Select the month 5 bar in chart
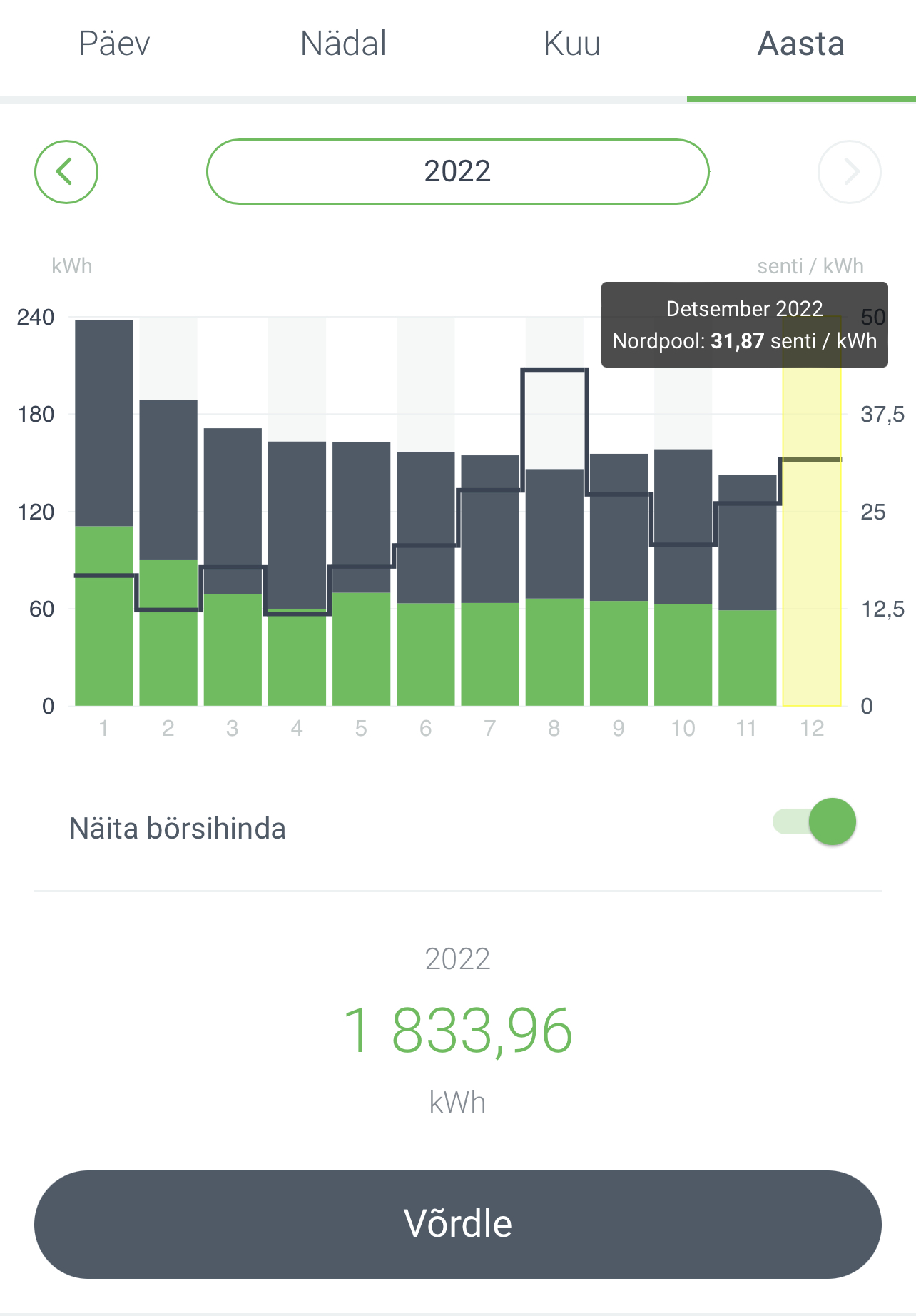Screen dimensions: 916x1316 coord(362,571)
